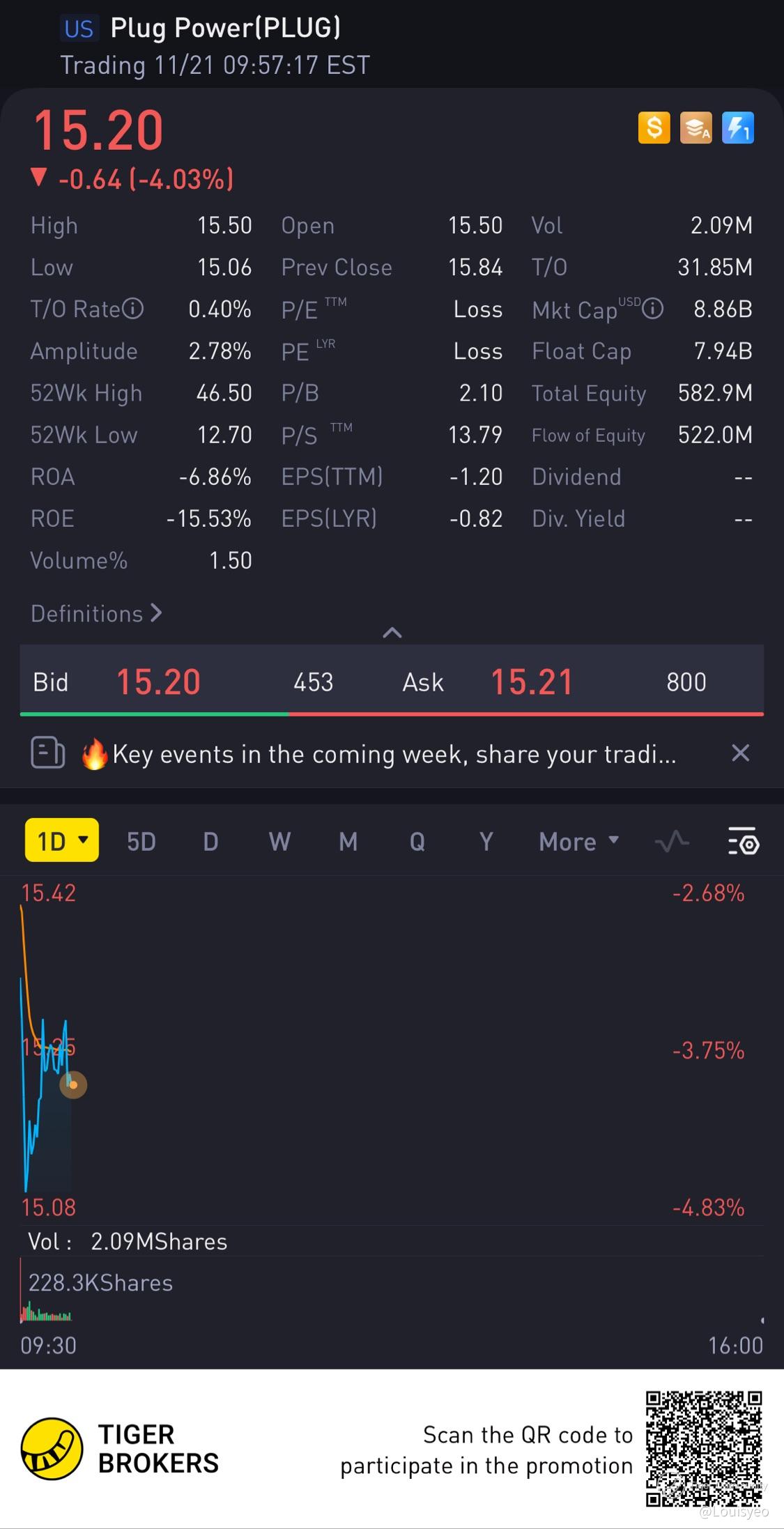This screenshot has width=784, height=1529.
Task: Open the 1D timeframe dropdown
Action: pyautogui.click(x=62, y=840)
